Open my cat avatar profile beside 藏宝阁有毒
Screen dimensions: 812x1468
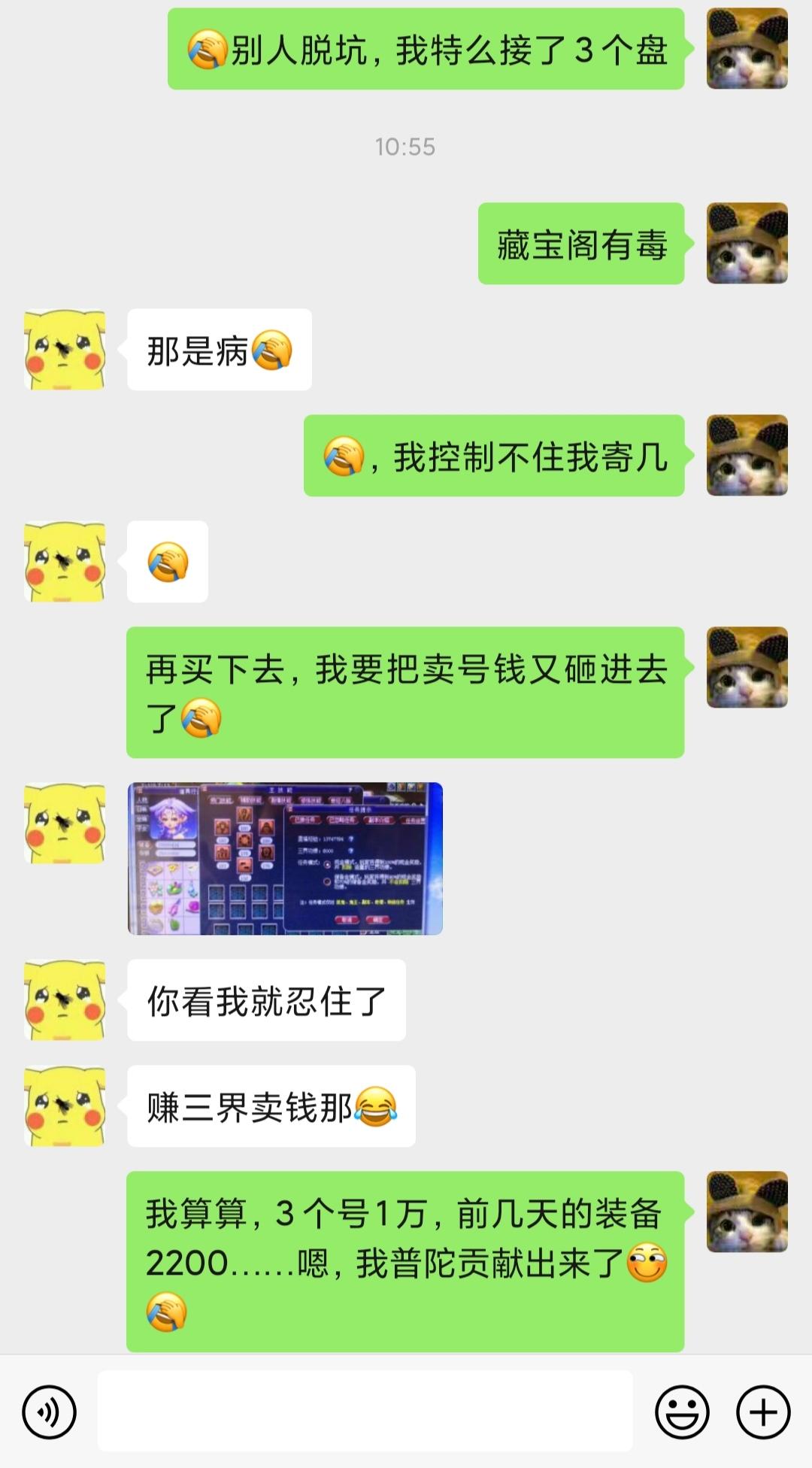pos(747,244)
